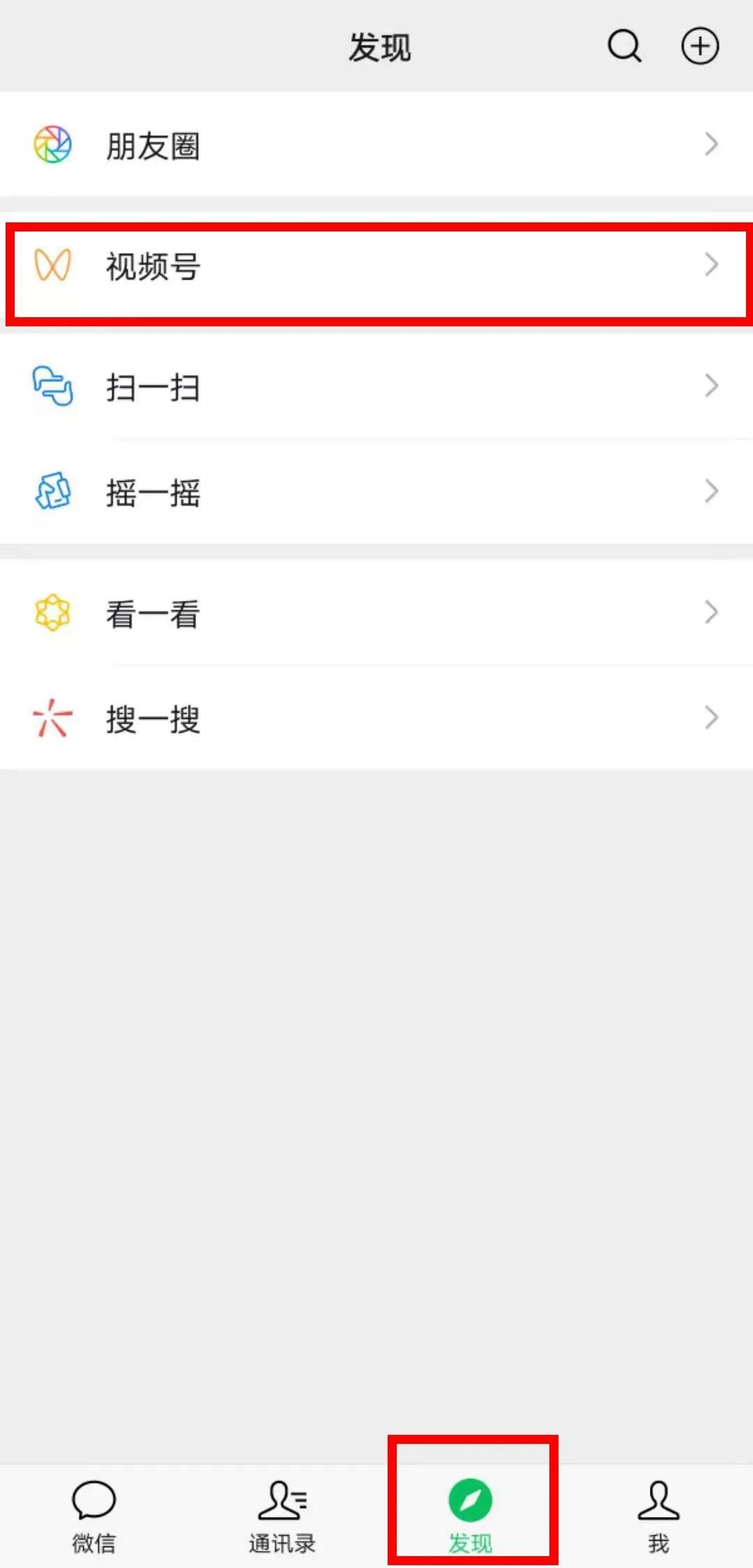Viewport: 753px width, 1568px height.
Task: Open 看一看 Top Stories
Action: click(376, 613)
